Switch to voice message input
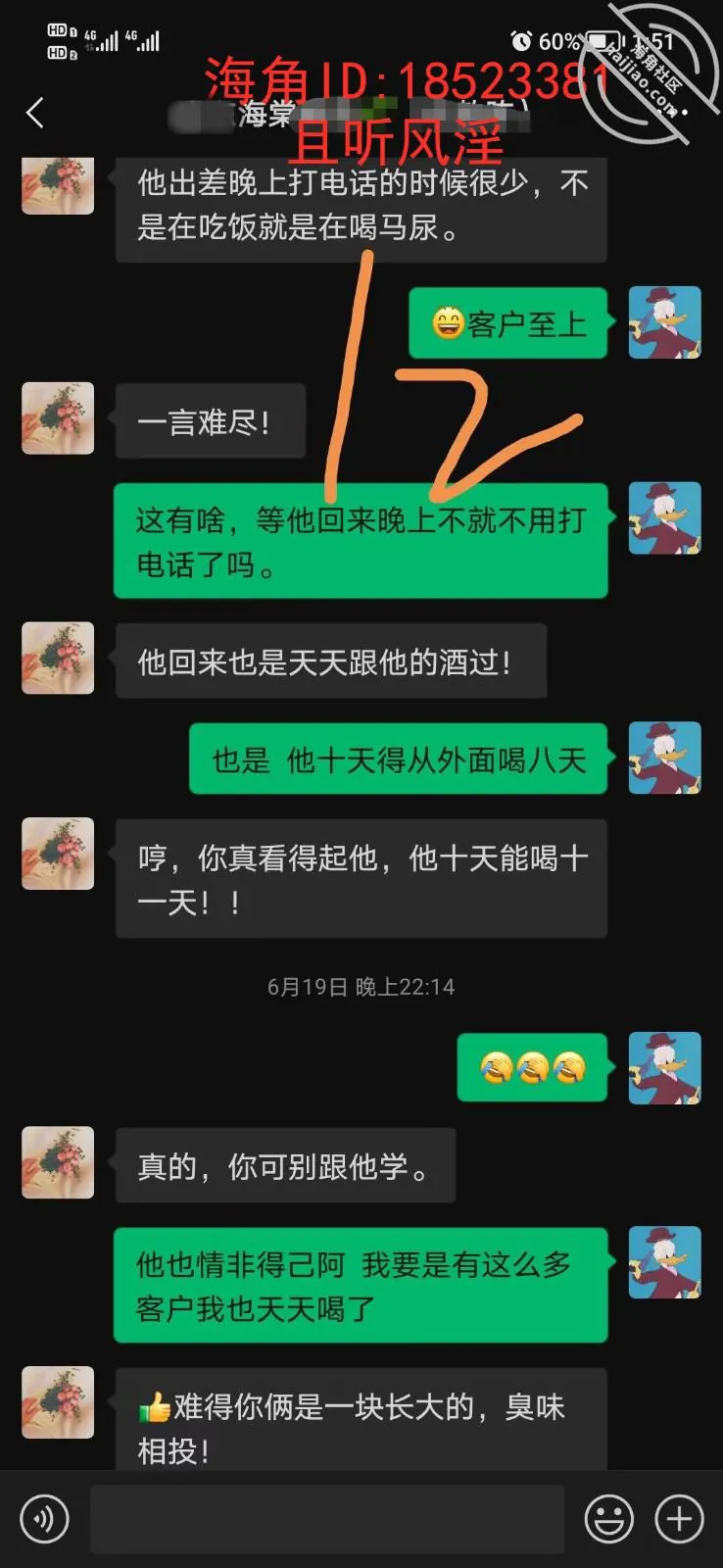The width and height of the screenshot is (723, 1568). click(x=44, y=1519)
